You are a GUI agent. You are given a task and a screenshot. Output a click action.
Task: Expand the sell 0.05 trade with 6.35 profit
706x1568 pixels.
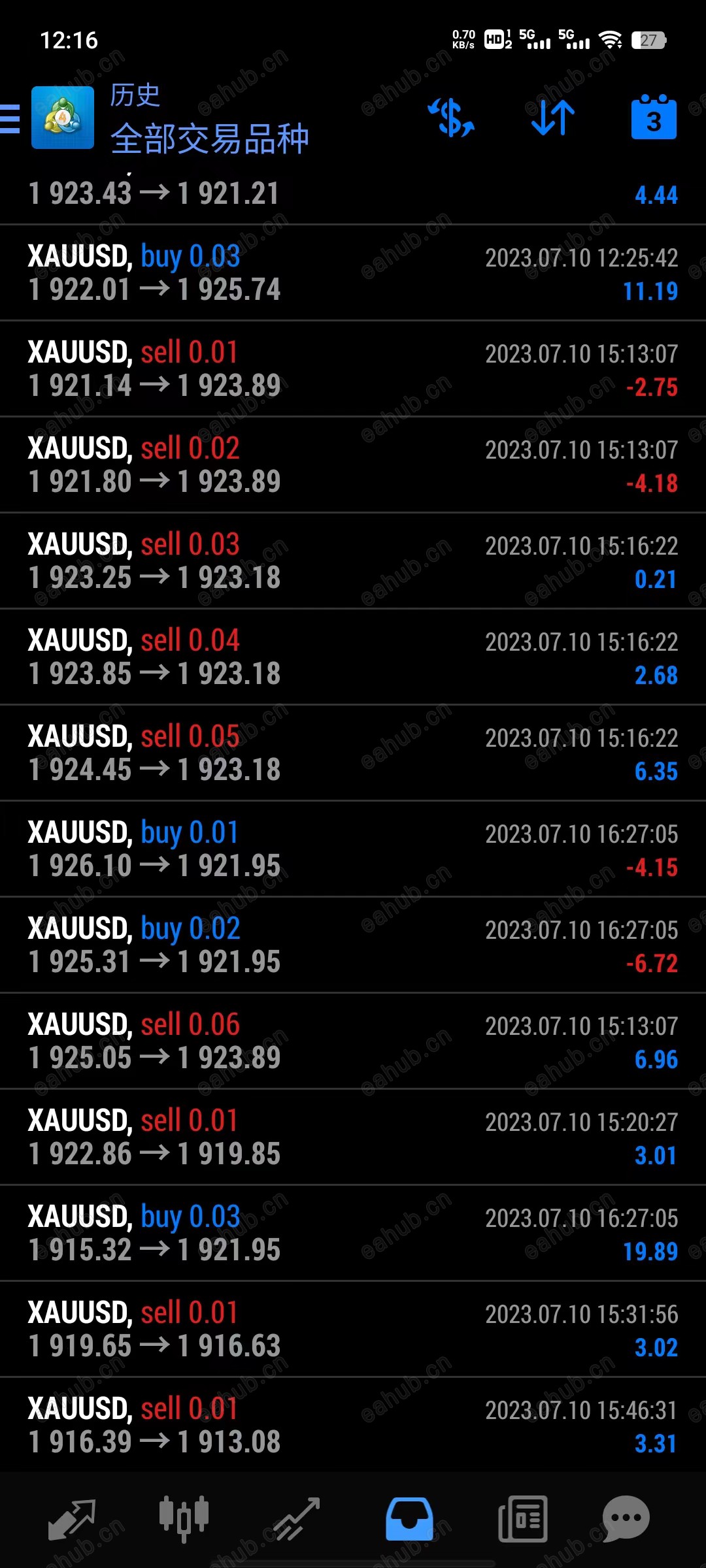[x=353, y=753]
